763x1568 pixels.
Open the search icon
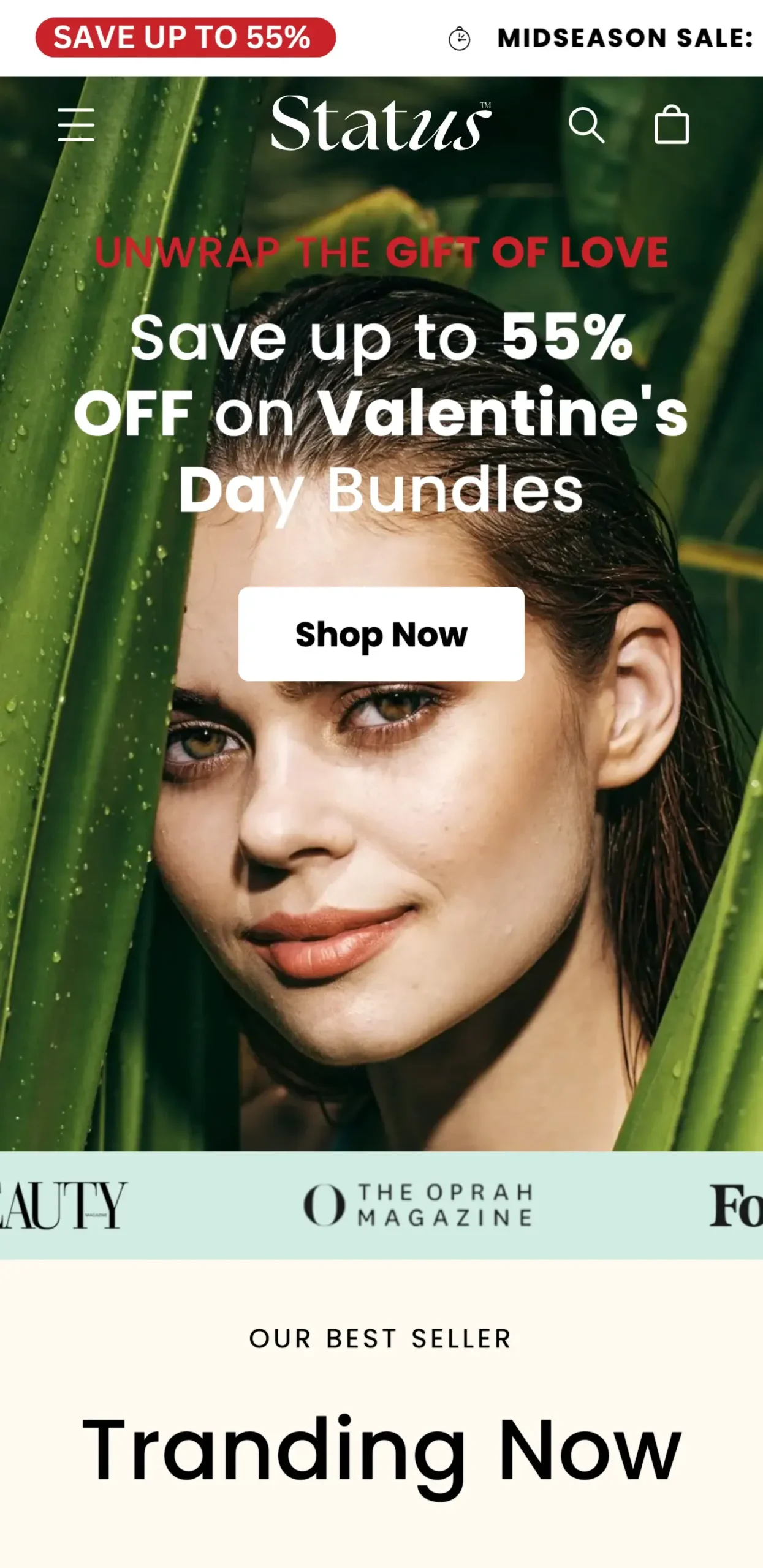click(586, 125)
